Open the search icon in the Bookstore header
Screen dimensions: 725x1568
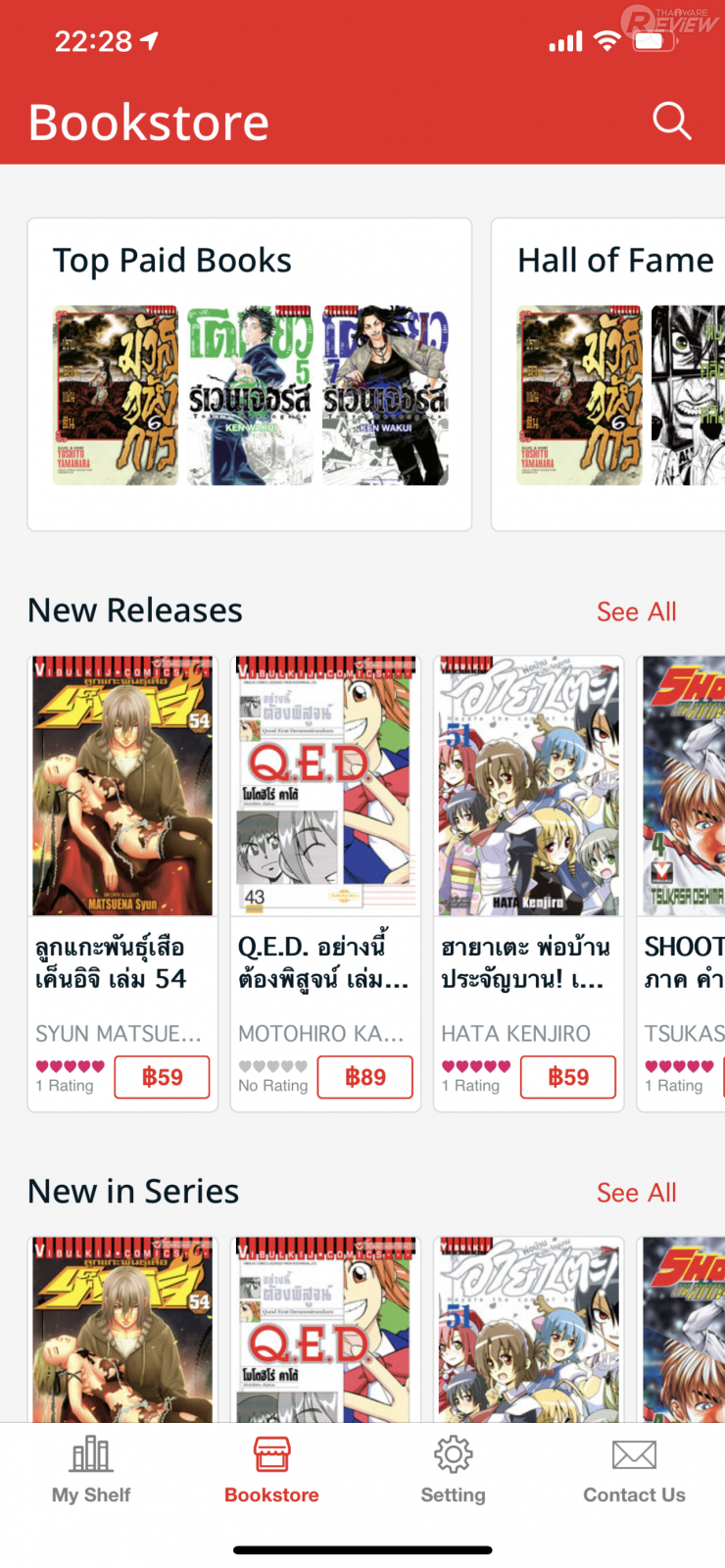(x=672, y=122)
